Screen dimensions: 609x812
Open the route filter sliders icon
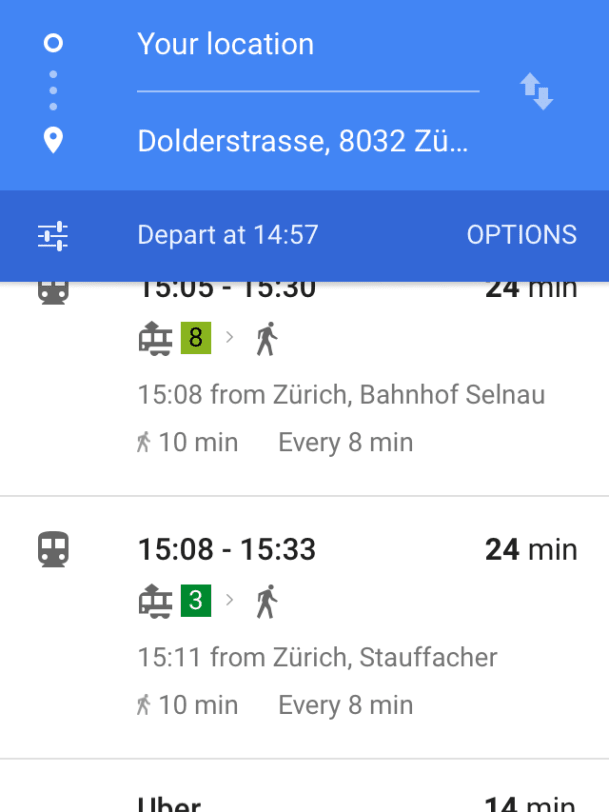53,236
